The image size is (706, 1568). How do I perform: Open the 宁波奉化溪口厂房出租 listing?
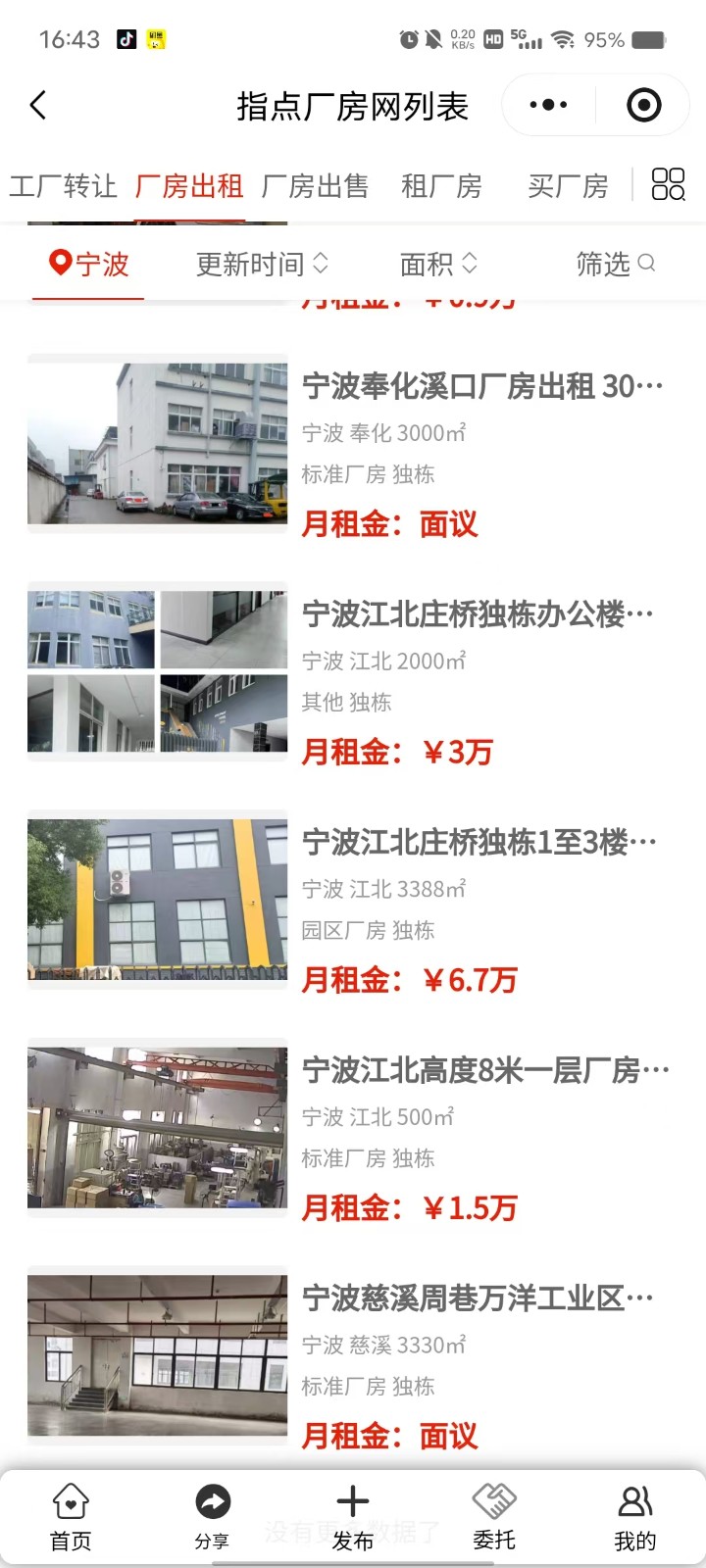click(x=482, y=386)
